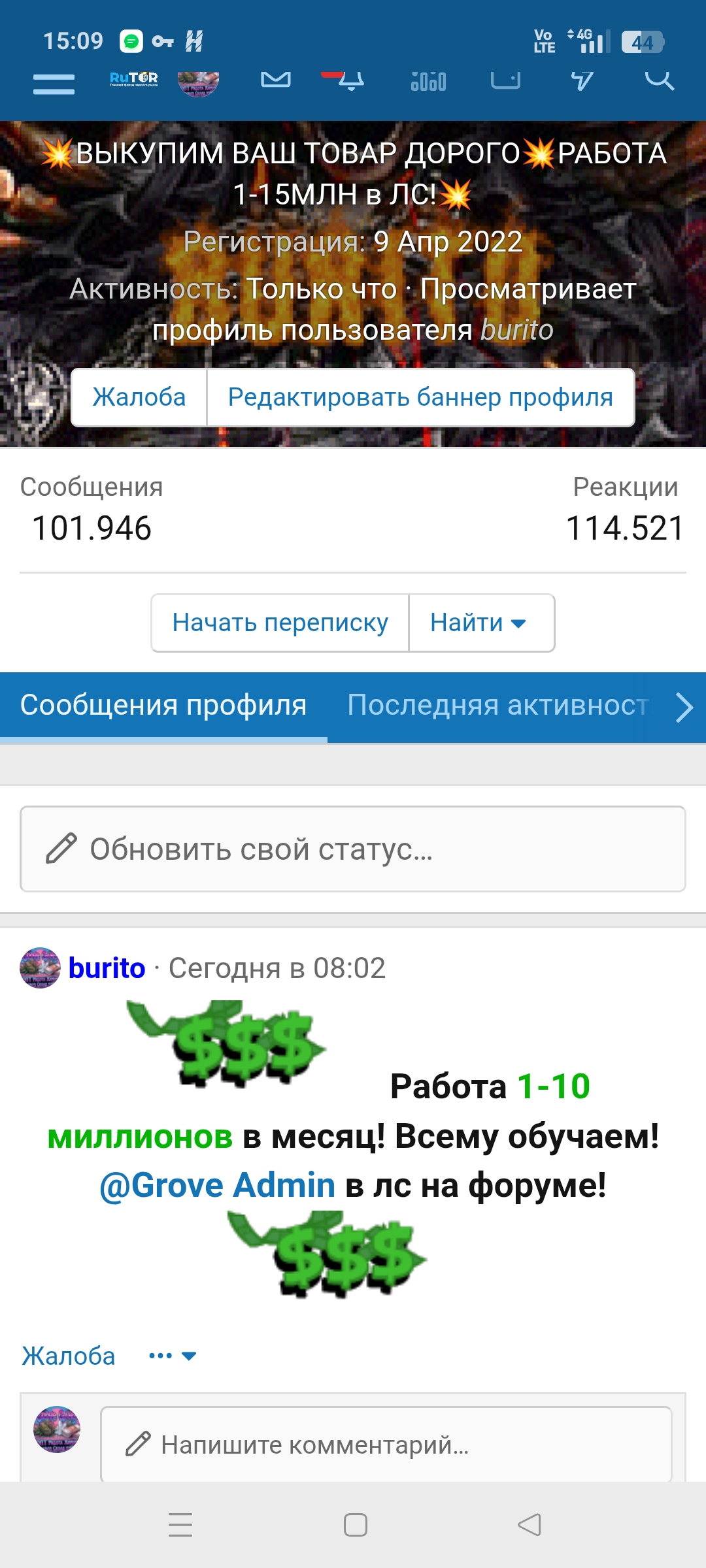
Task: Switch to the Последняя активность tab
Action: click(x=497, y=706)
